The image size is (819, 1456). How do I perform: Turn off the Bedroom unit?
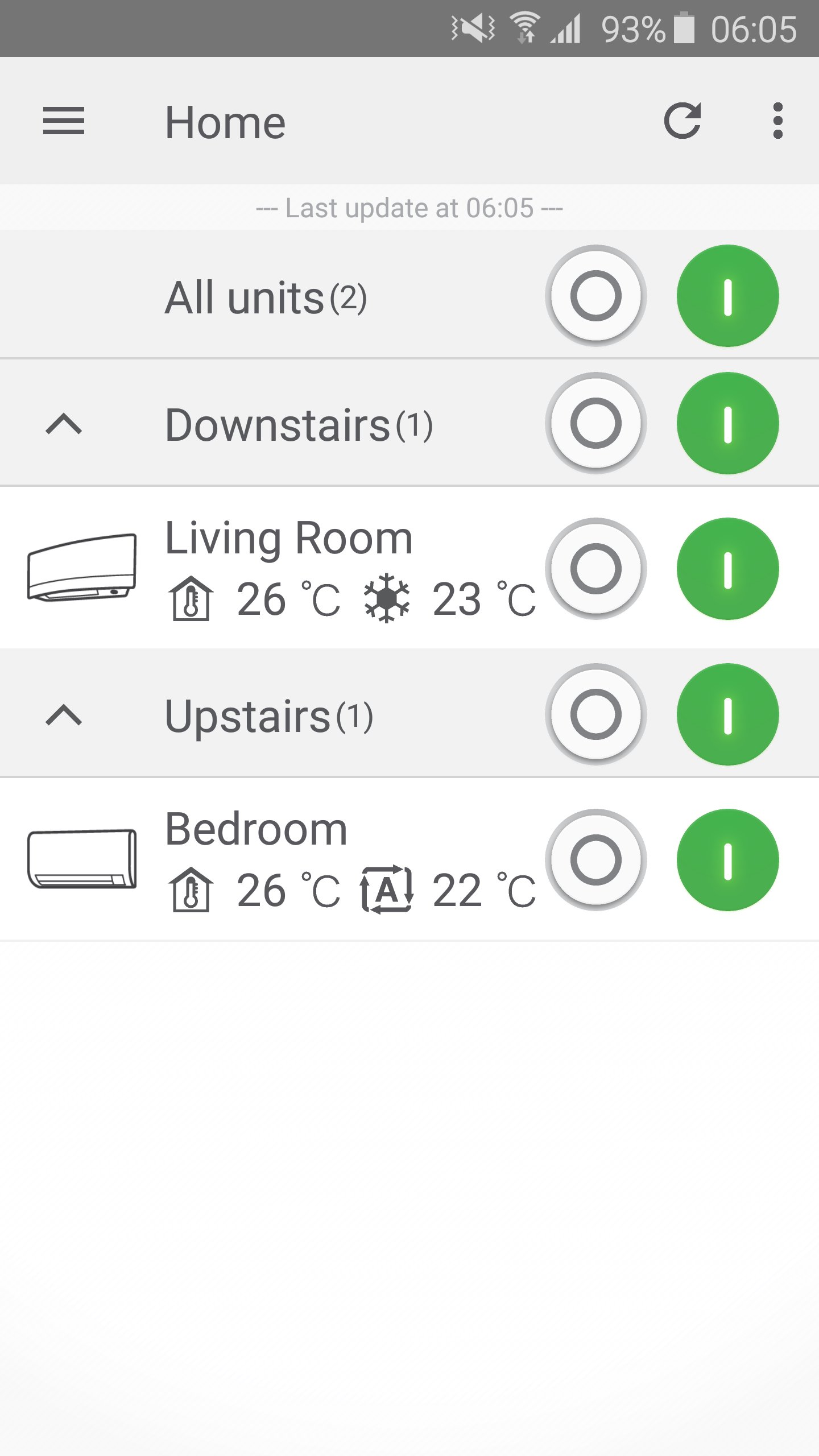click(x=595, y=860)
